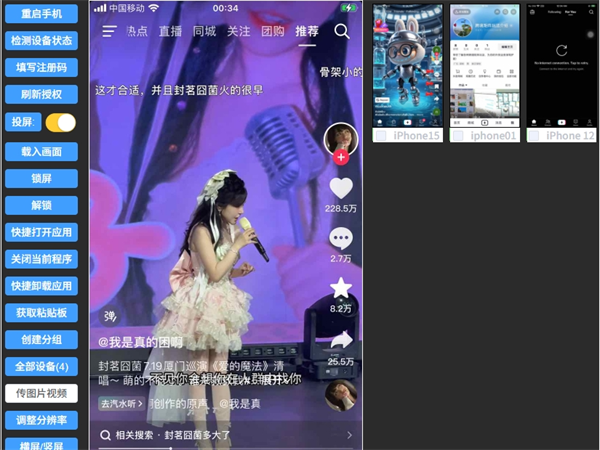Tap 关闭当前程序 to close the current app
The height and width of the screenshot is (450, 600).
click(41, 259)
